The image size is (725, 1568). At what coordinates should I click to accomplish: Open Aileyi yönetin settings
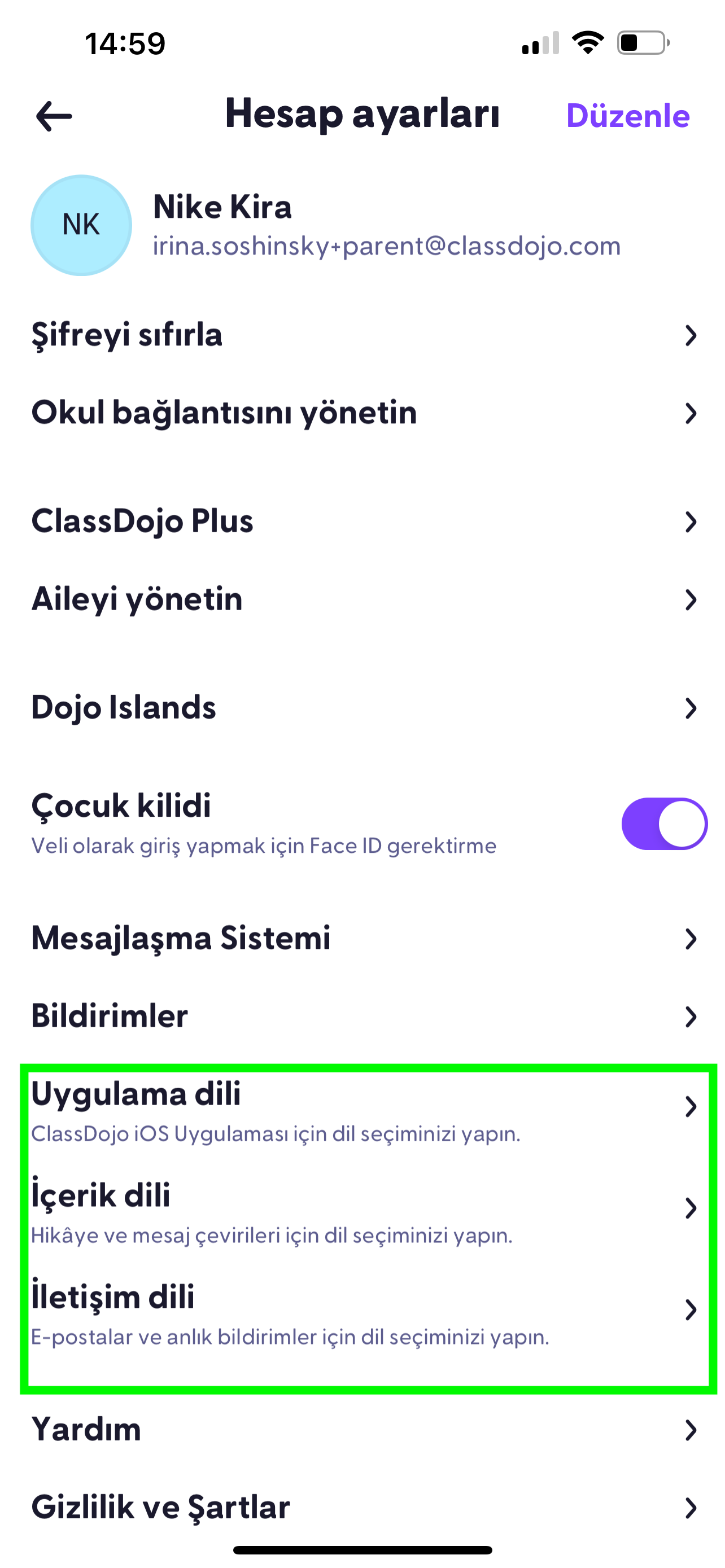click(x=362, y=599)
